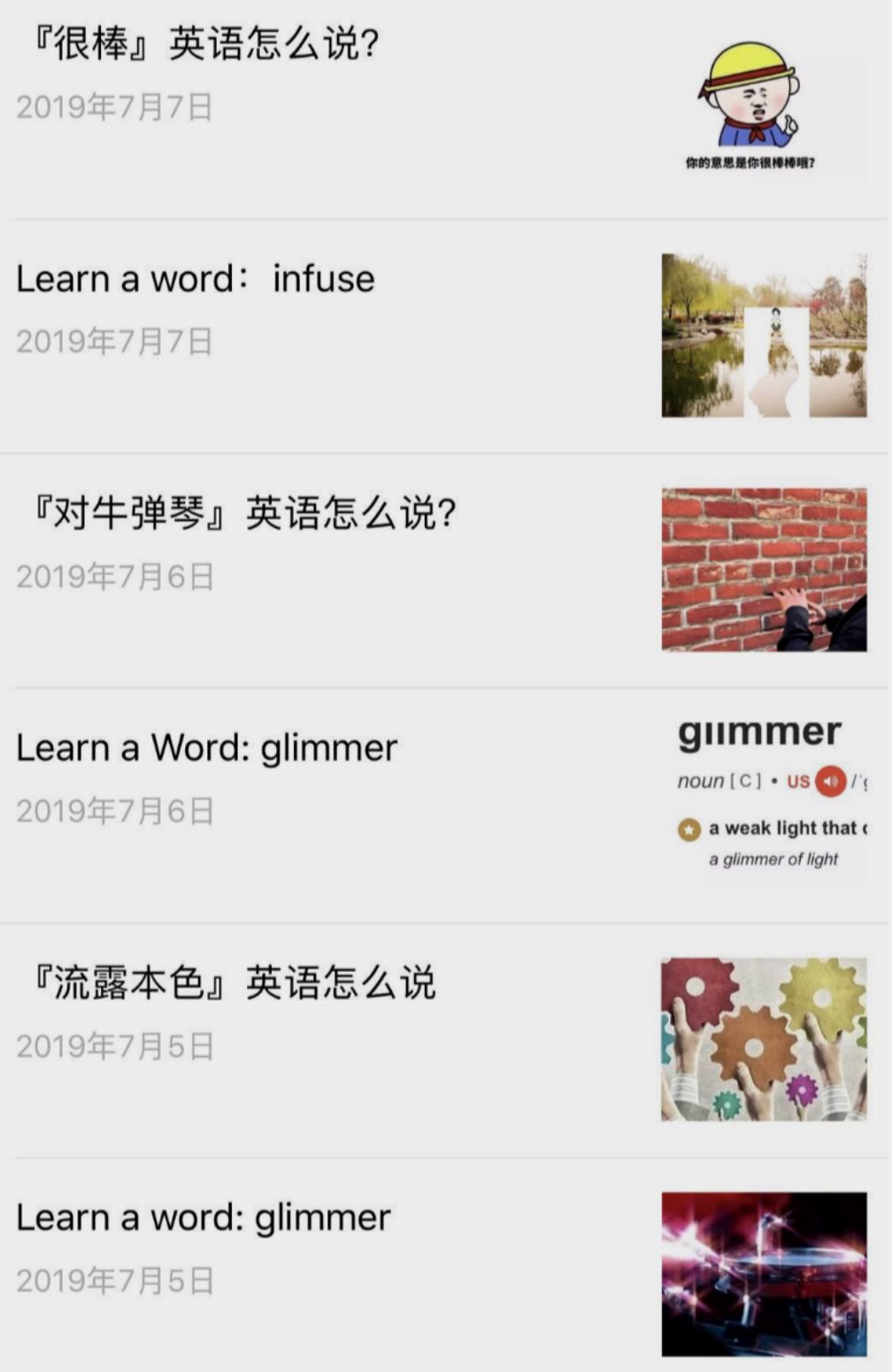Click the word glimmer in the dictionary thumbnail

coord(759,733)
